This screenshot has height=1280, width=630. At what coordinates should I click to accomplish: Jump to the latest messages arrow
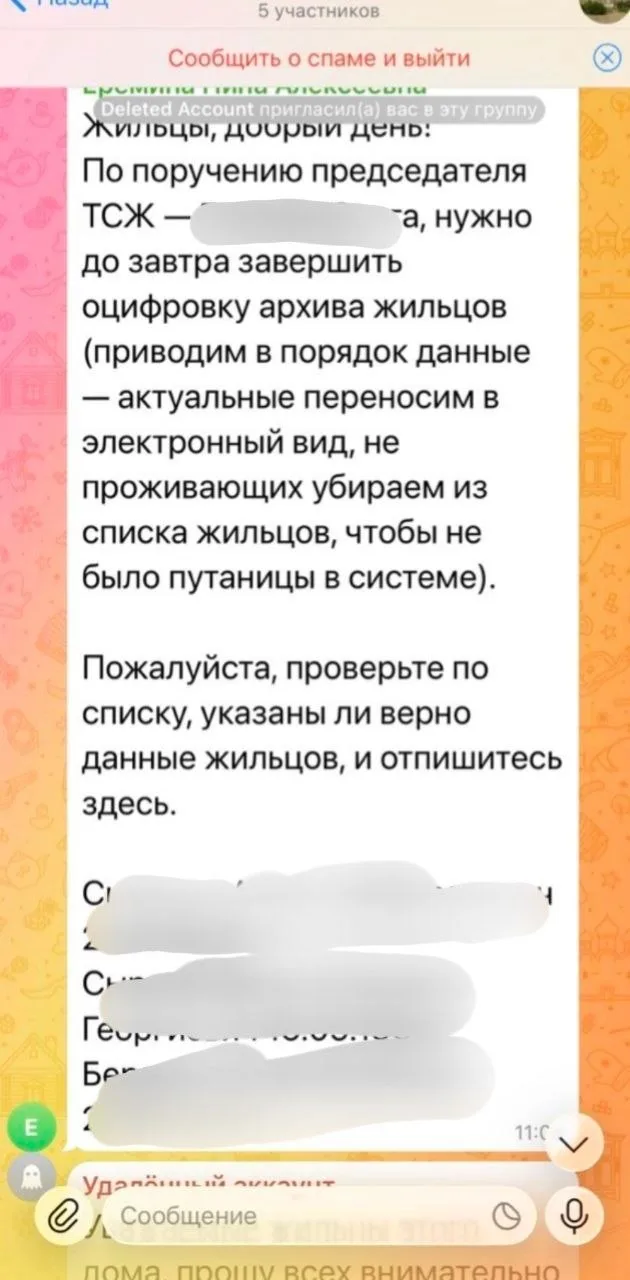click(x=574, y=1144)
